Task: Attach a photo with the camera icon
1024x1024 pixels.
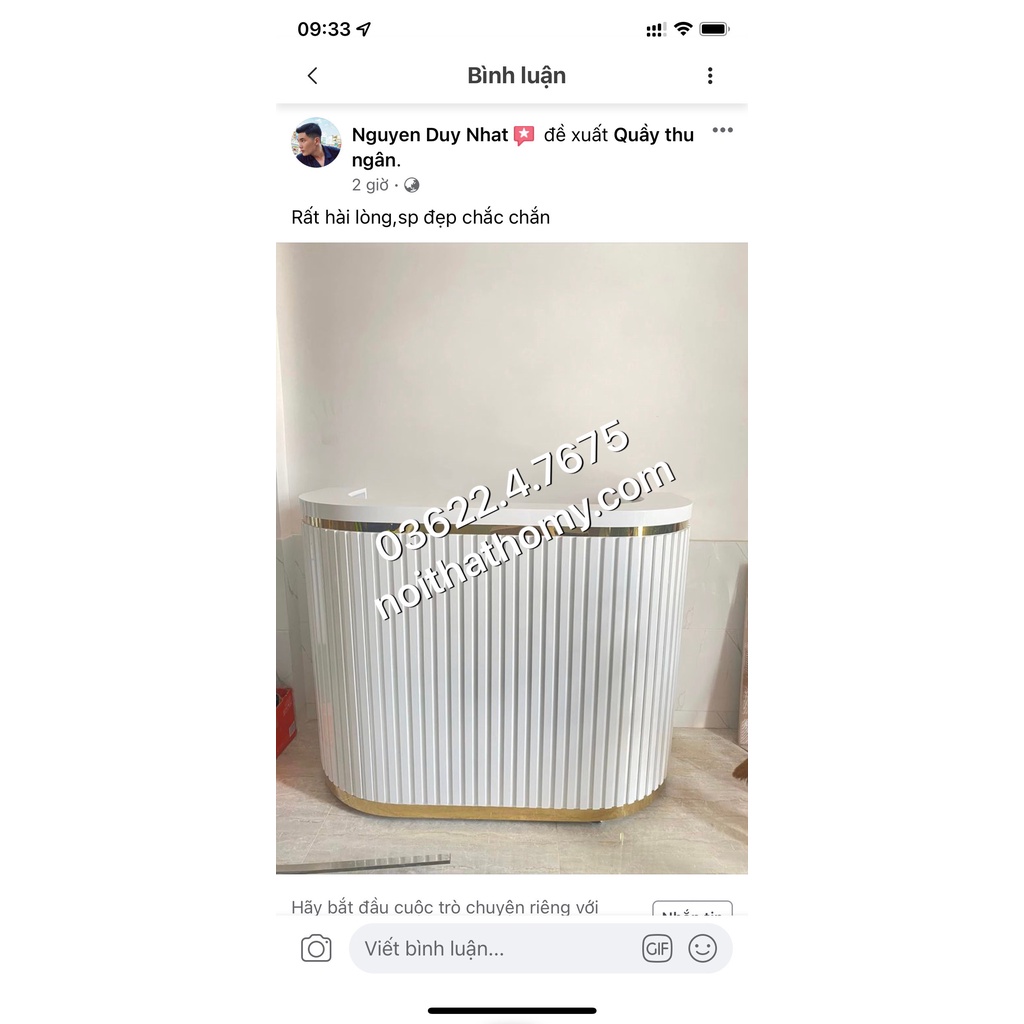Action: coord(316,948)
